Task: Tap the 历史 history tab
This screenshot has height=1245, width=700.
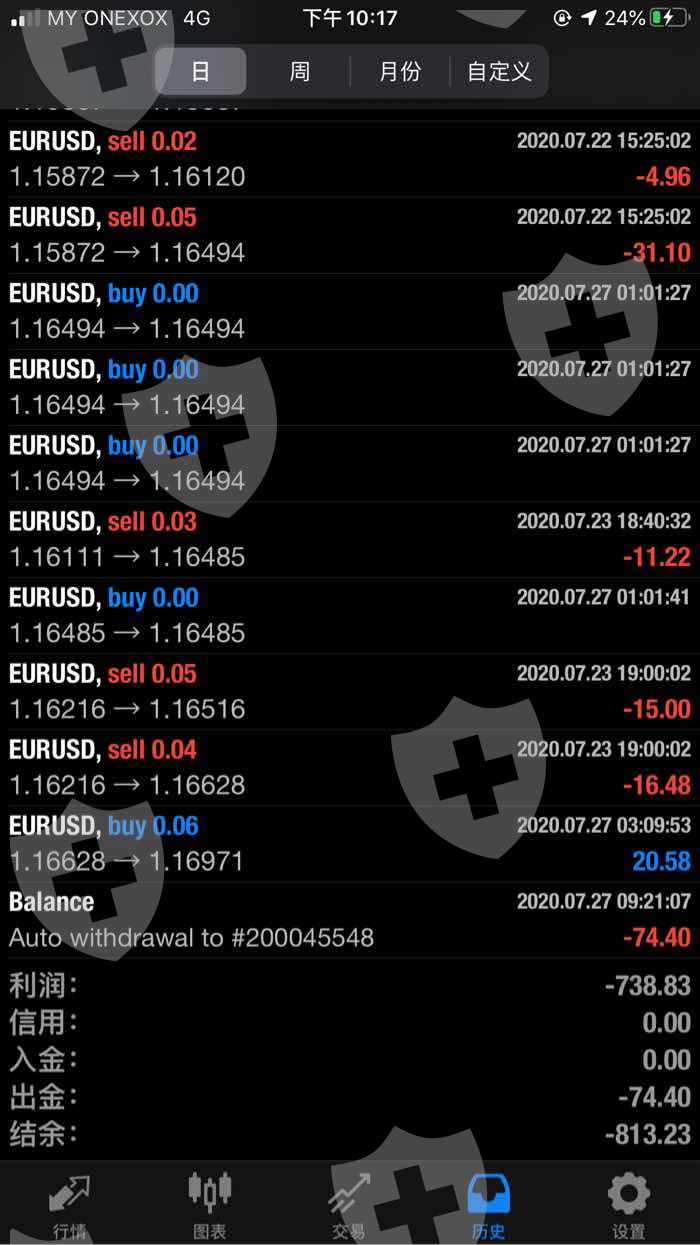Action: [x=489, y=1205]
